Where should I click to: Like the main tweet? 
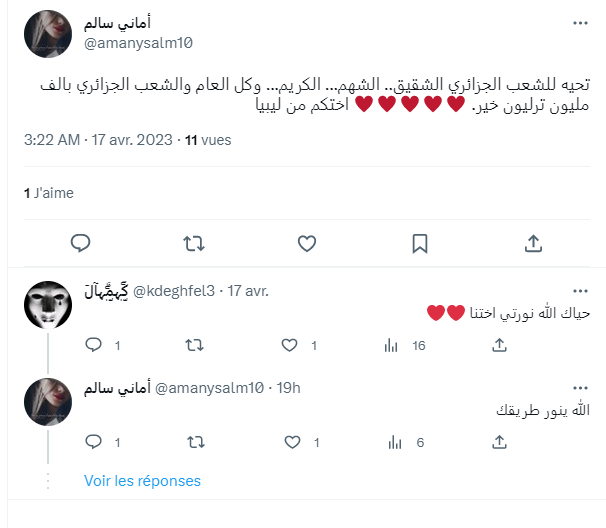click(x=308, y=243)
